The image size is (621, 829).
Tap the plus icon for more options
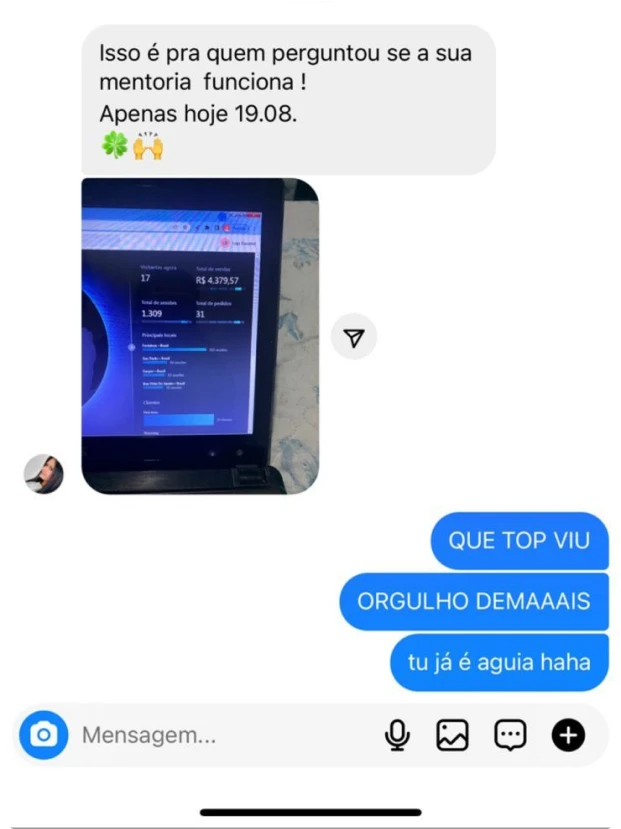click(568, 736)
